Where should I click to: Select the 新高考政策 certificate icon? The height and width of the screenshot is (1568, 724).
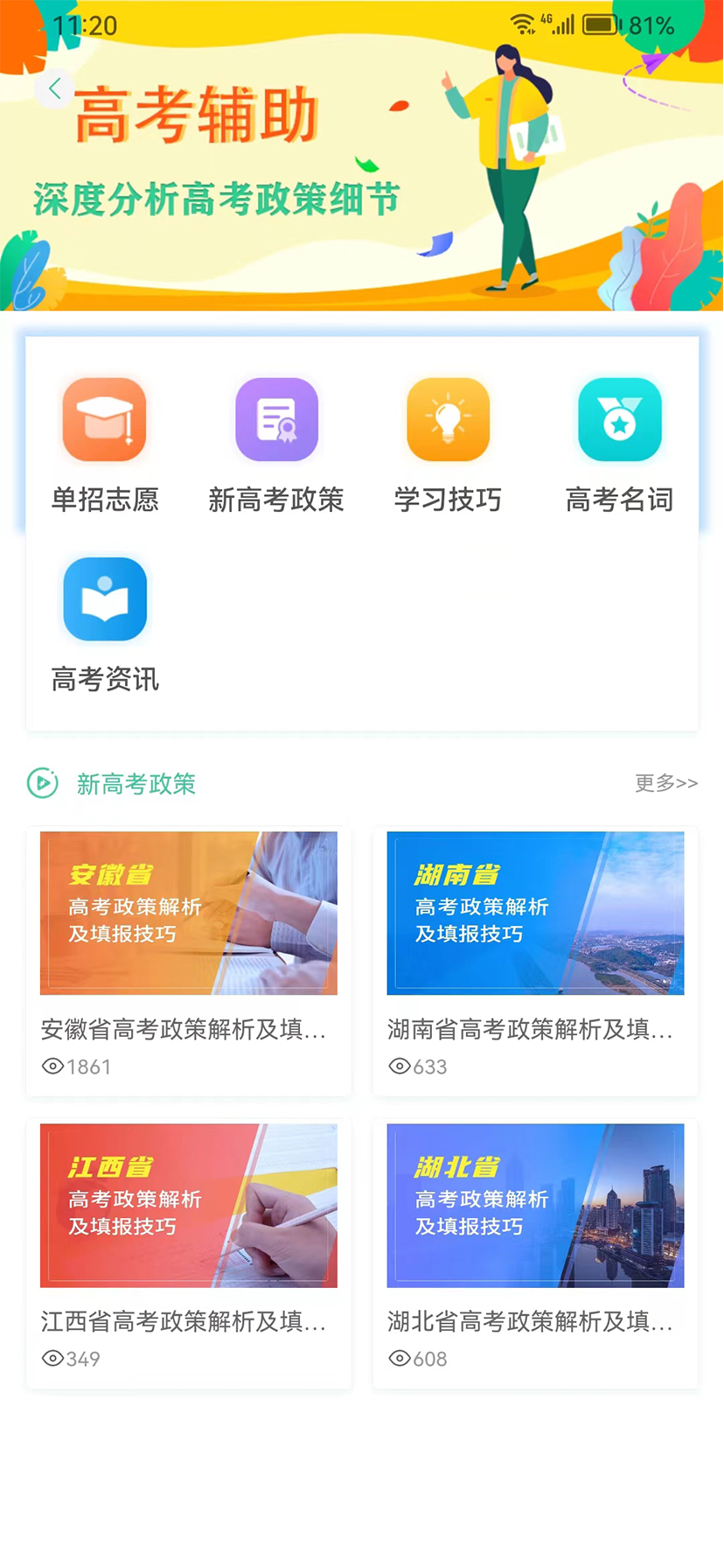(275, 418)
